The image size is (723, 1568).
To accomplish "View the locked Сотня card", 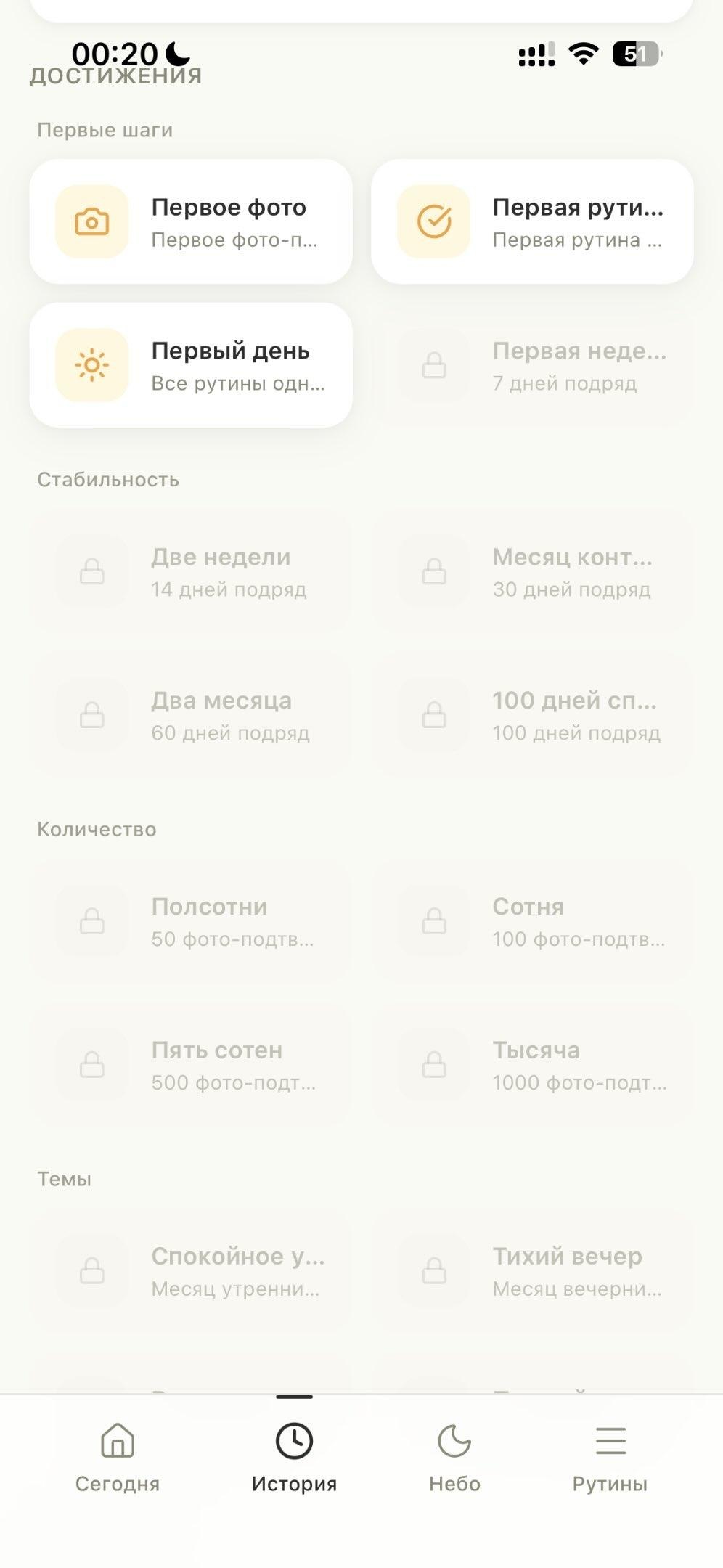I will [x=532, y=921].
